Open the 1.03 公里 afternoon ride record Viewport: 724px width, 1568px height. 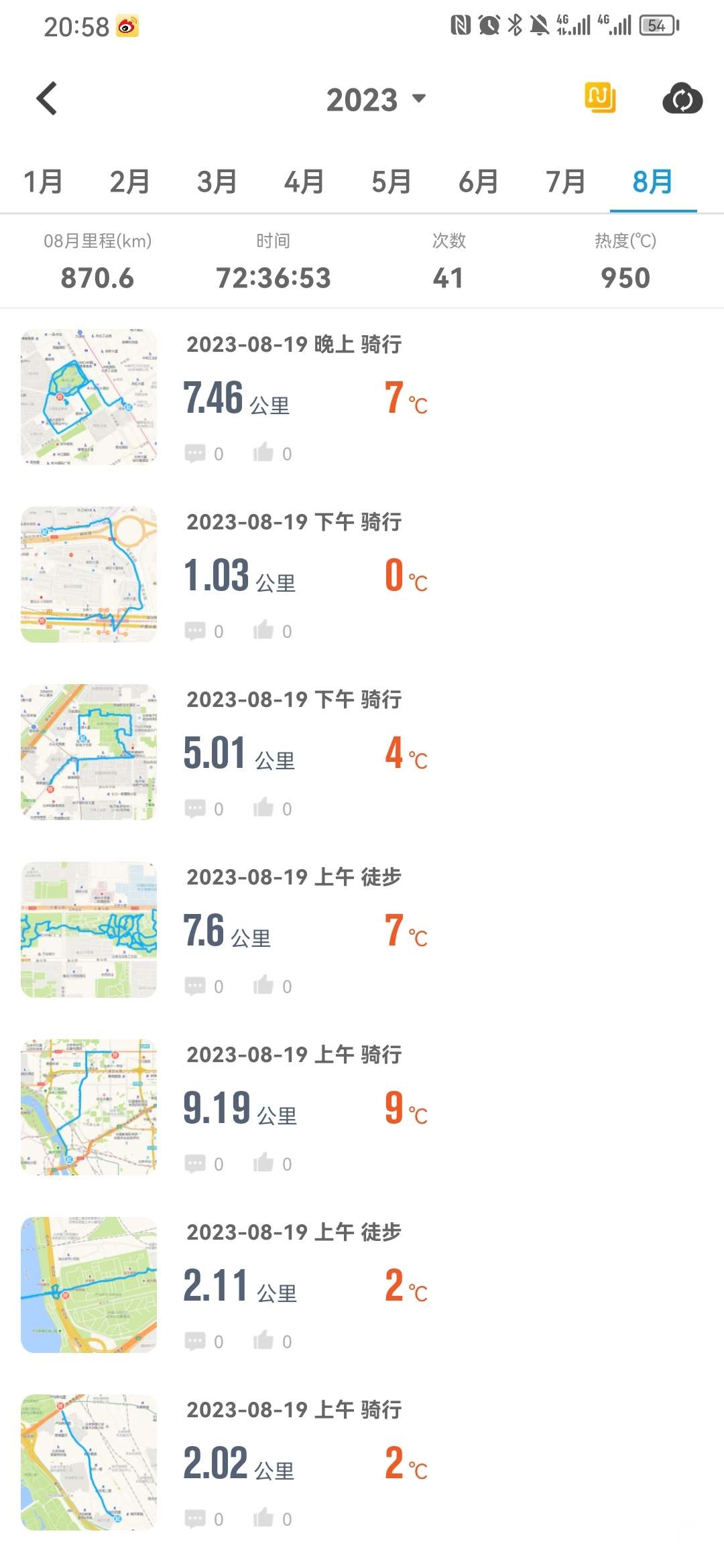click(362, 575)
